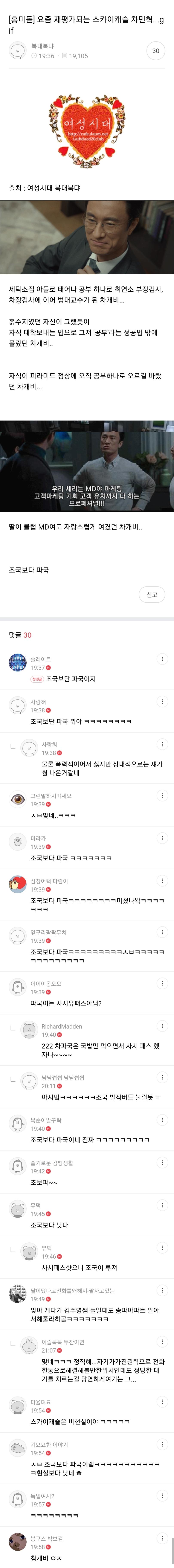Tap the three-dot menu on 이이이응오오's comment
This screenshot has height=1568, width=174.
click(162, 984)
